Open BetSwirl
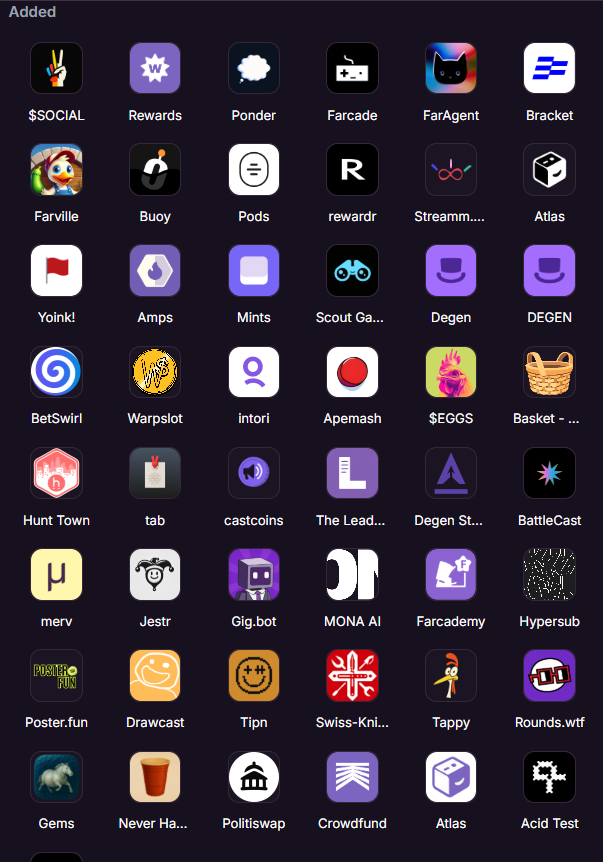Image resolution: width=603 pixels, height=862 pixels. click(x=56, y=372)
